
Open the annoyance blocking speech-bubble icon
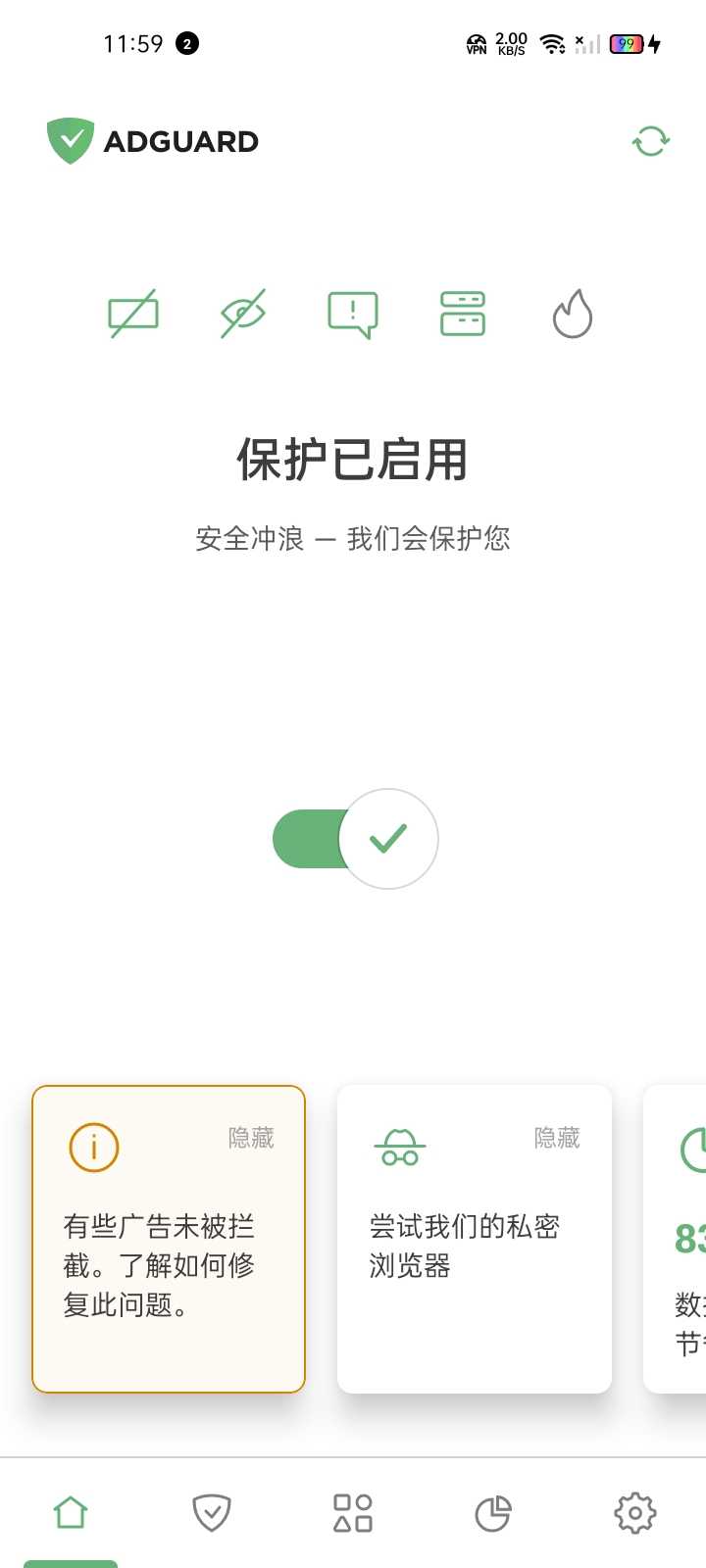point(353,315)
